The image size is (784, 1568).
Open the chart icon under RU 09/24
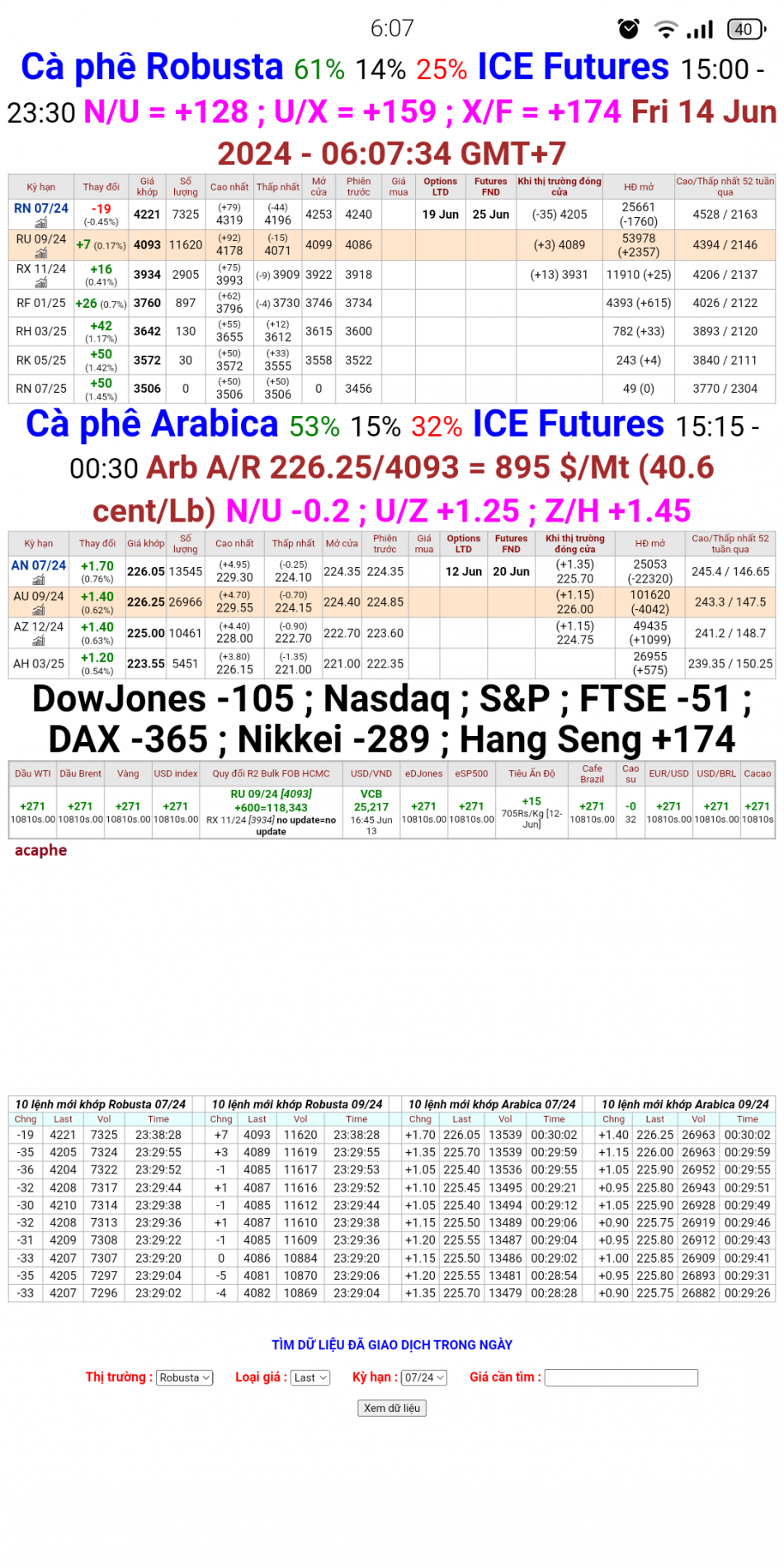click(41, 253)
